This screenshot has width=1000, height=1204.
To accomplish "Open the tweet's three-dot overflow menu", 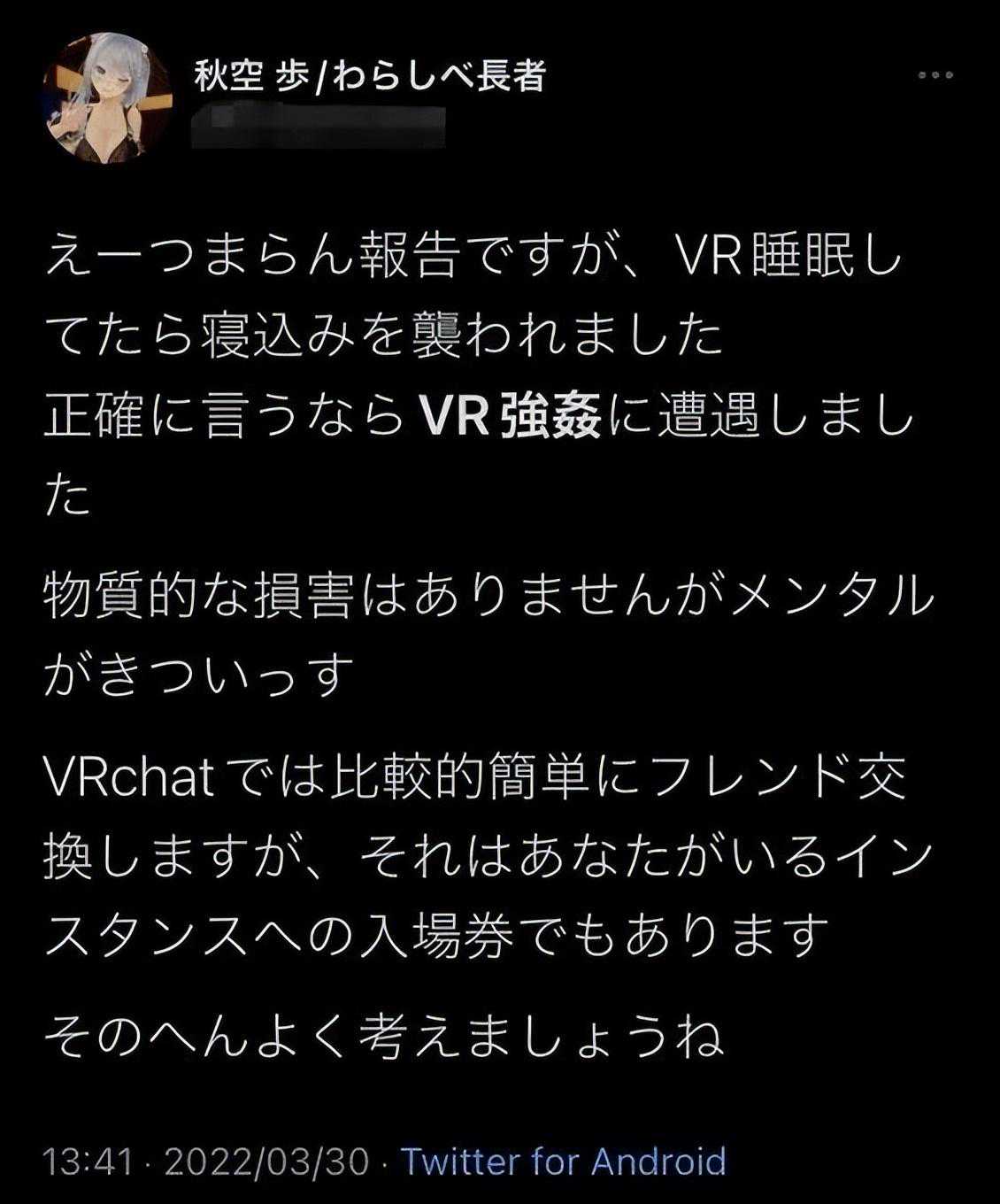I will tap(935, 76).
